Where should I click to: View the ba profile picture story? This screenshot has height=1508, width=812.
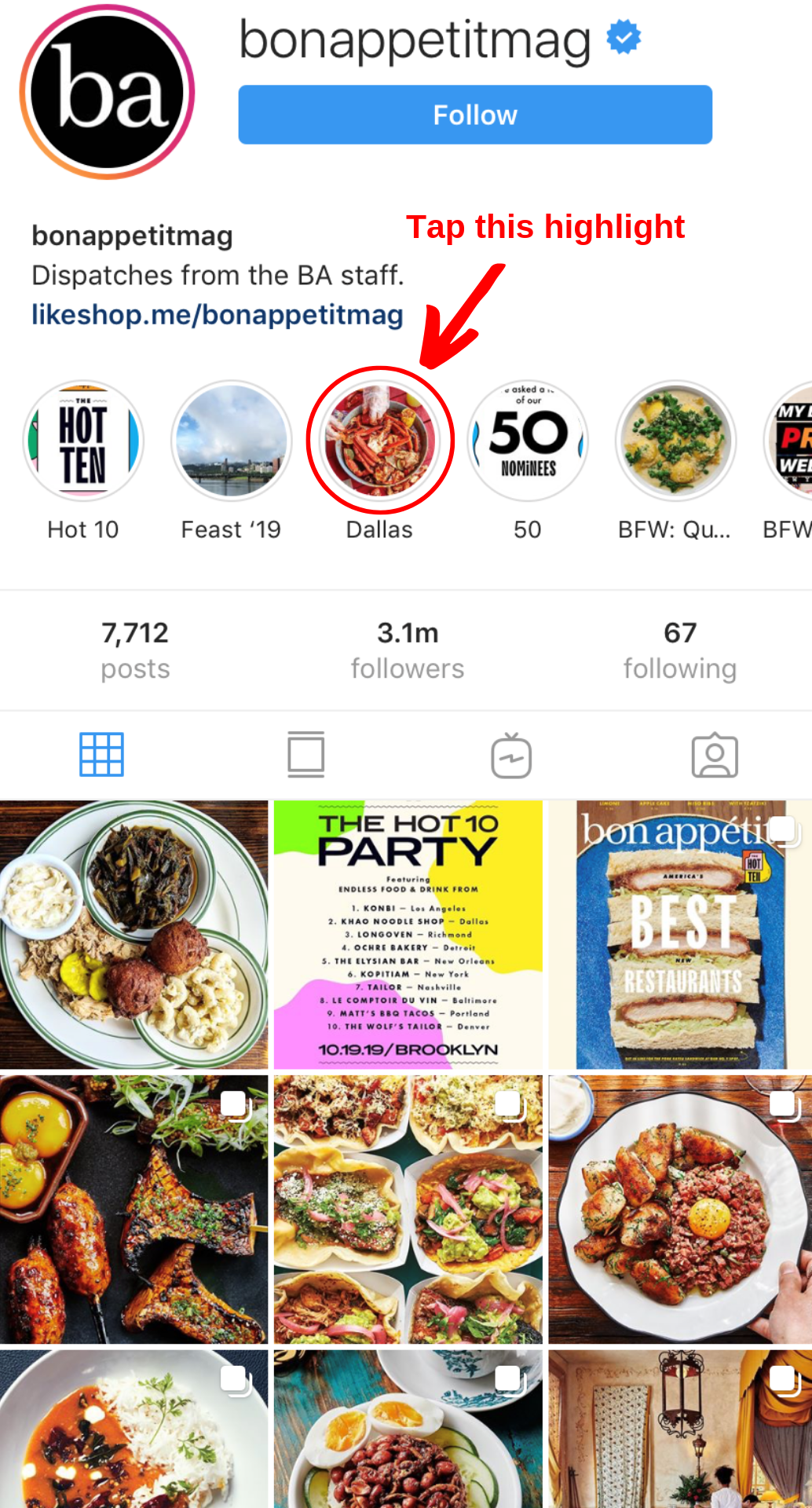point(108,92)
